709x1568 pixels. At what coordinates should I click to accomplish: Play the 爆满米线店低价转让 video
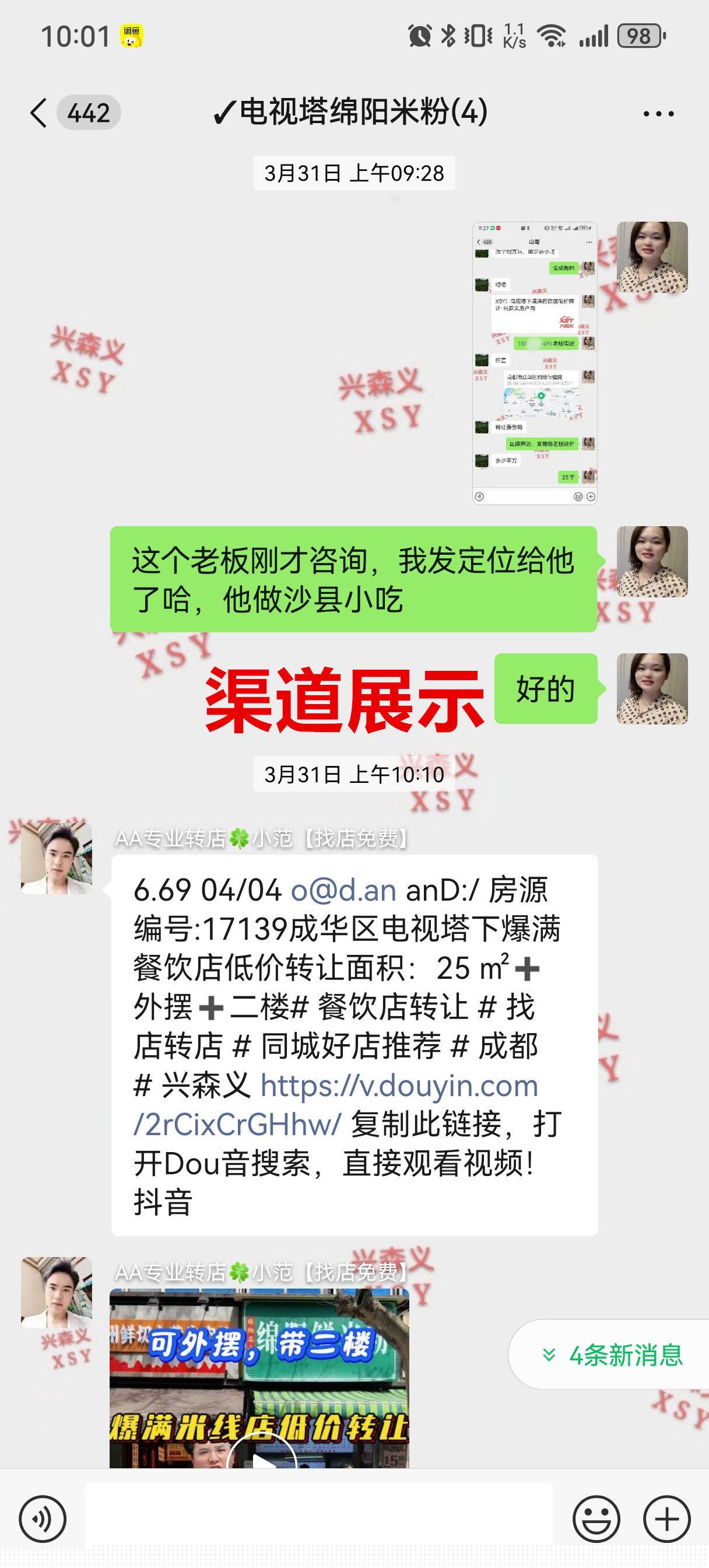coord(261,1454)
